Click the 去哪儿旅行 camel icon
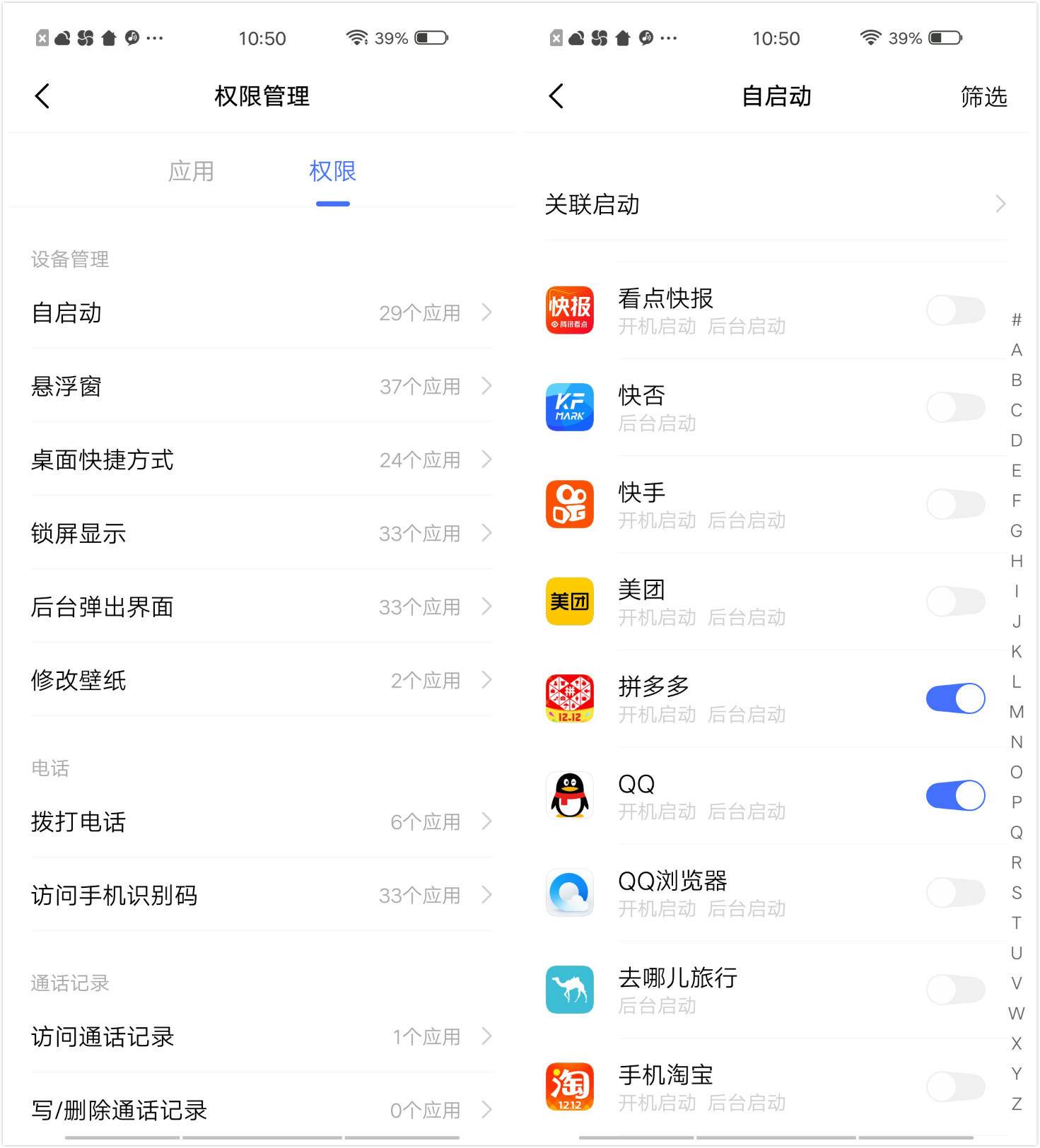This screenshot has height=1148, width=1040. point(569,990)
